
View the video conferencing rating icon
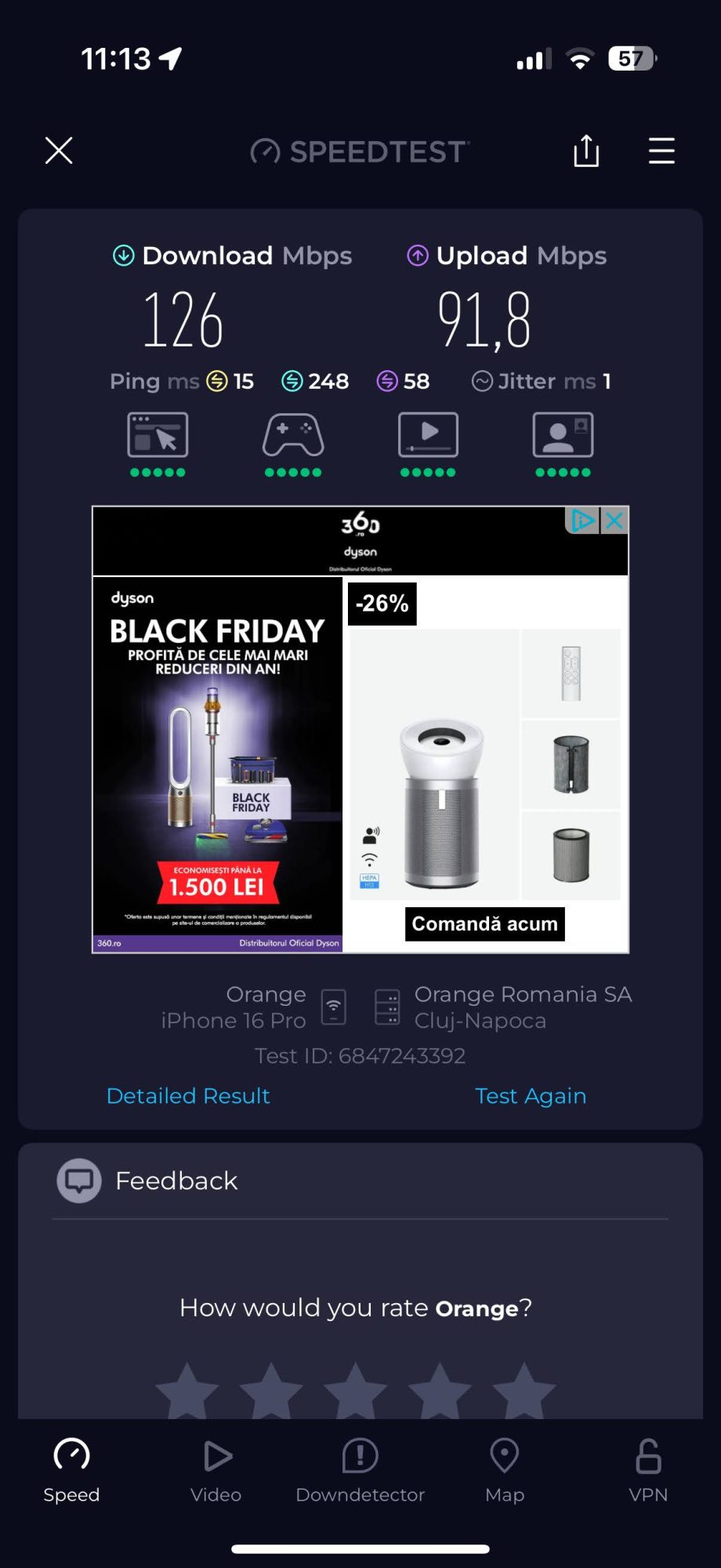click(x=563, y=435)
